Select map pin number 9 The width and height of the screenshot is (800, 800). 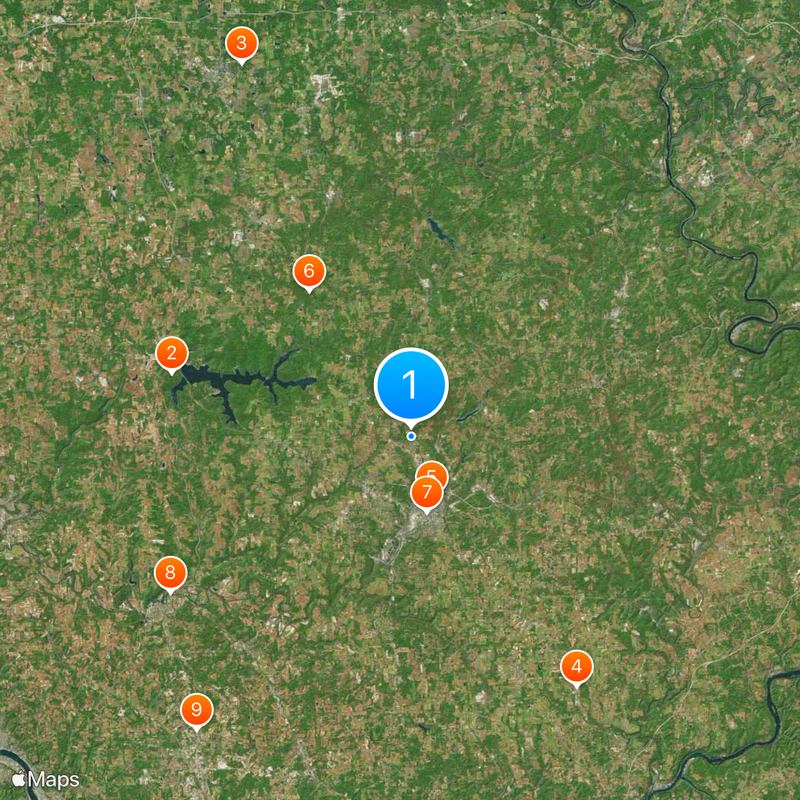(197, 710)
